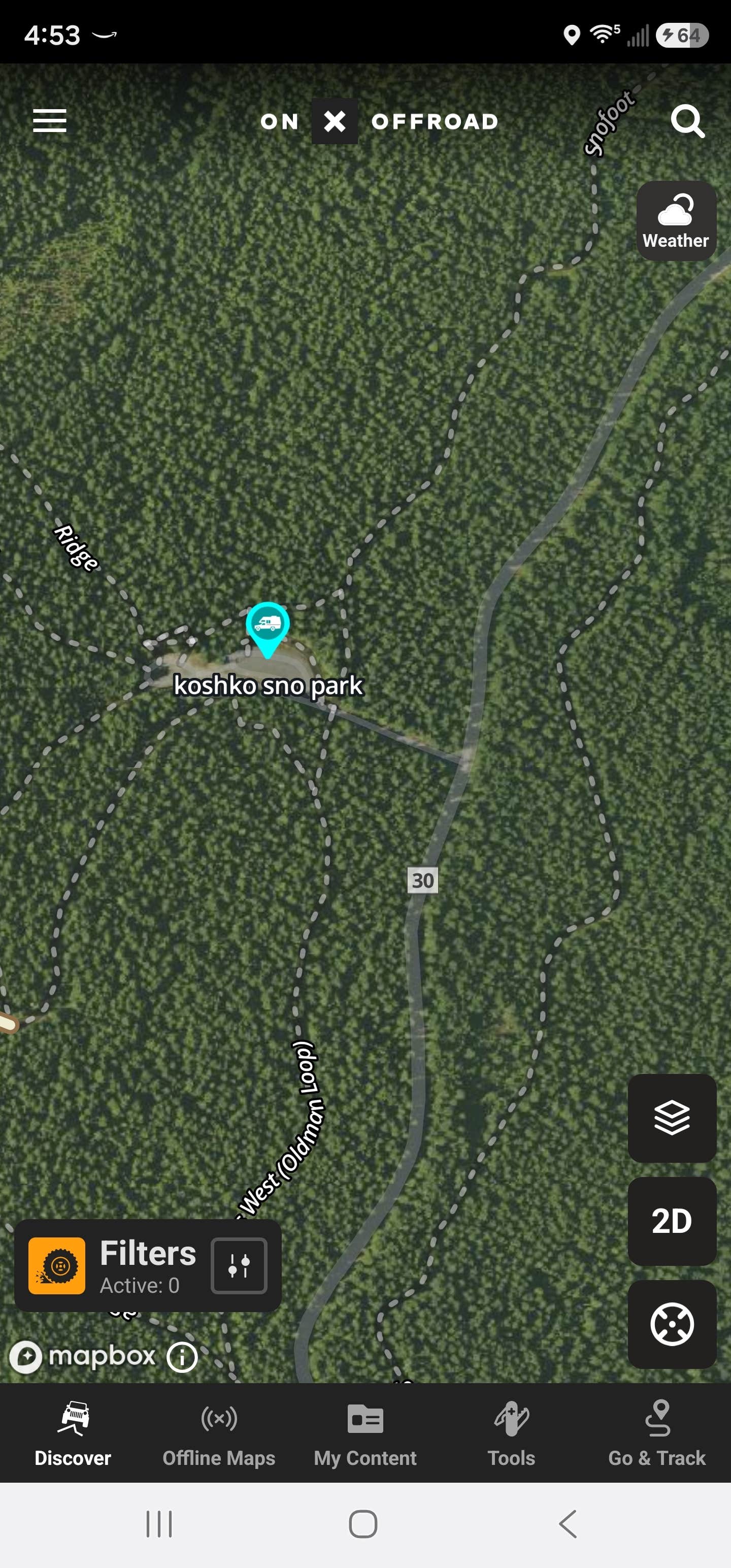The height and width of the screenshot is (1568, 731).
Task: Go to the system home screen
Action: point(363,1524)
